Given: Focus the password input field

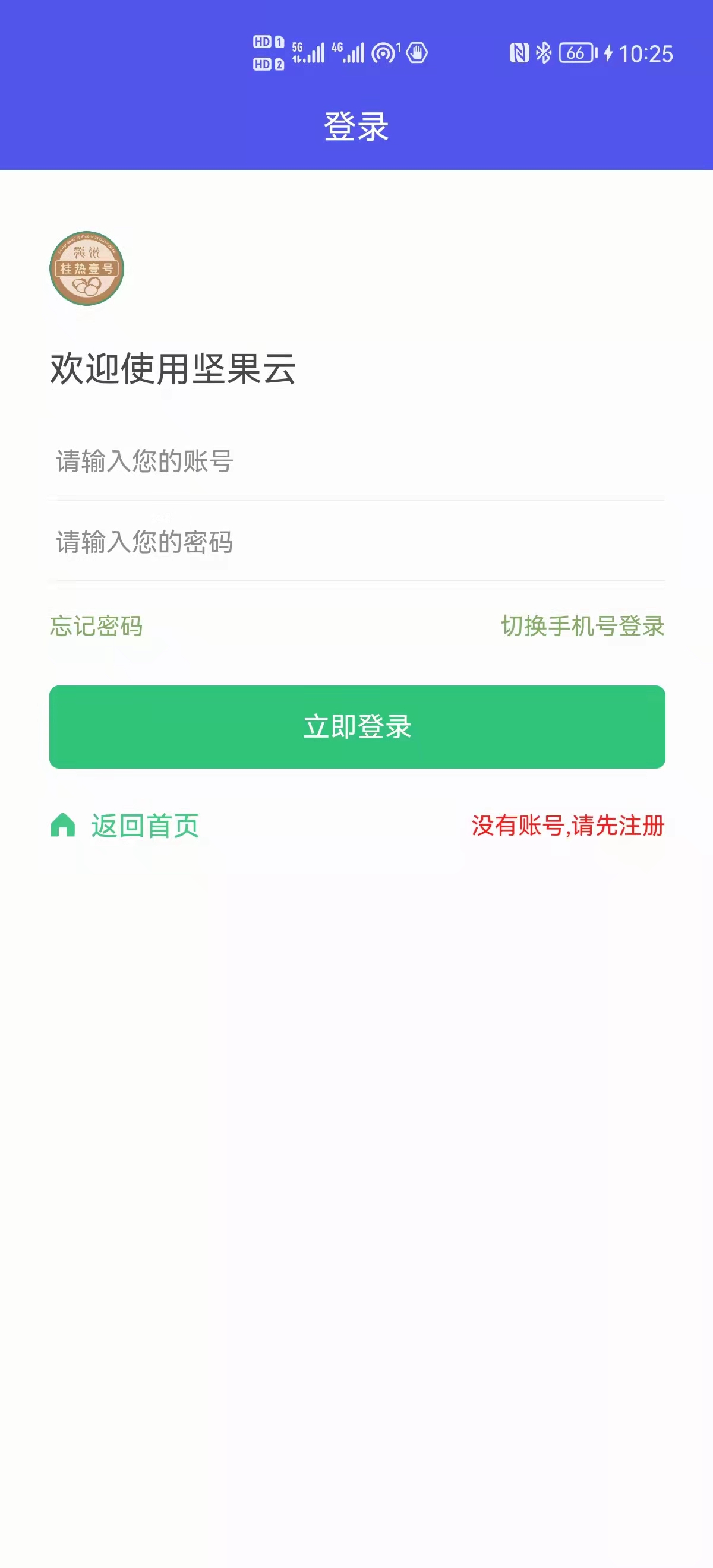Looking at the screenshot, I should pyautogui.click(x=356, y=542).
